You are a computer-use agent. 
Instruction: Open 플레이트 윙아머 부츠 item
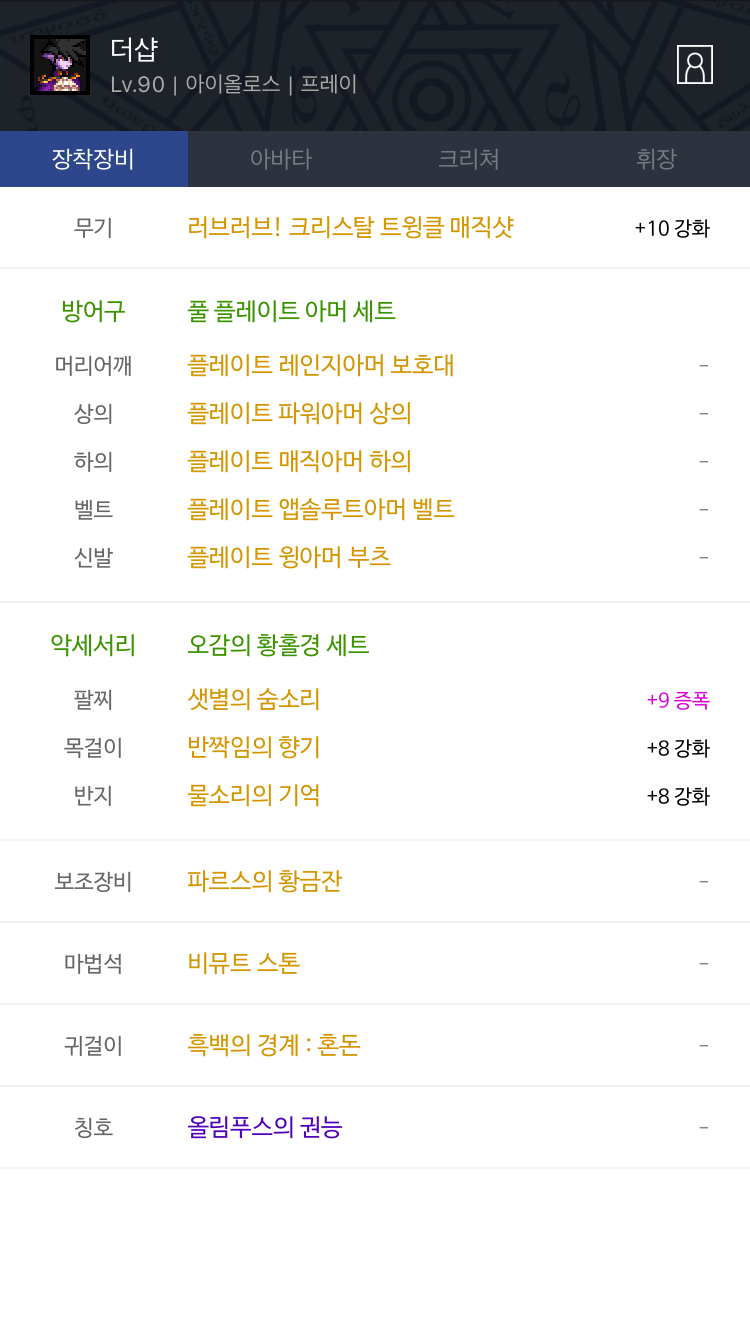(289, 557)
